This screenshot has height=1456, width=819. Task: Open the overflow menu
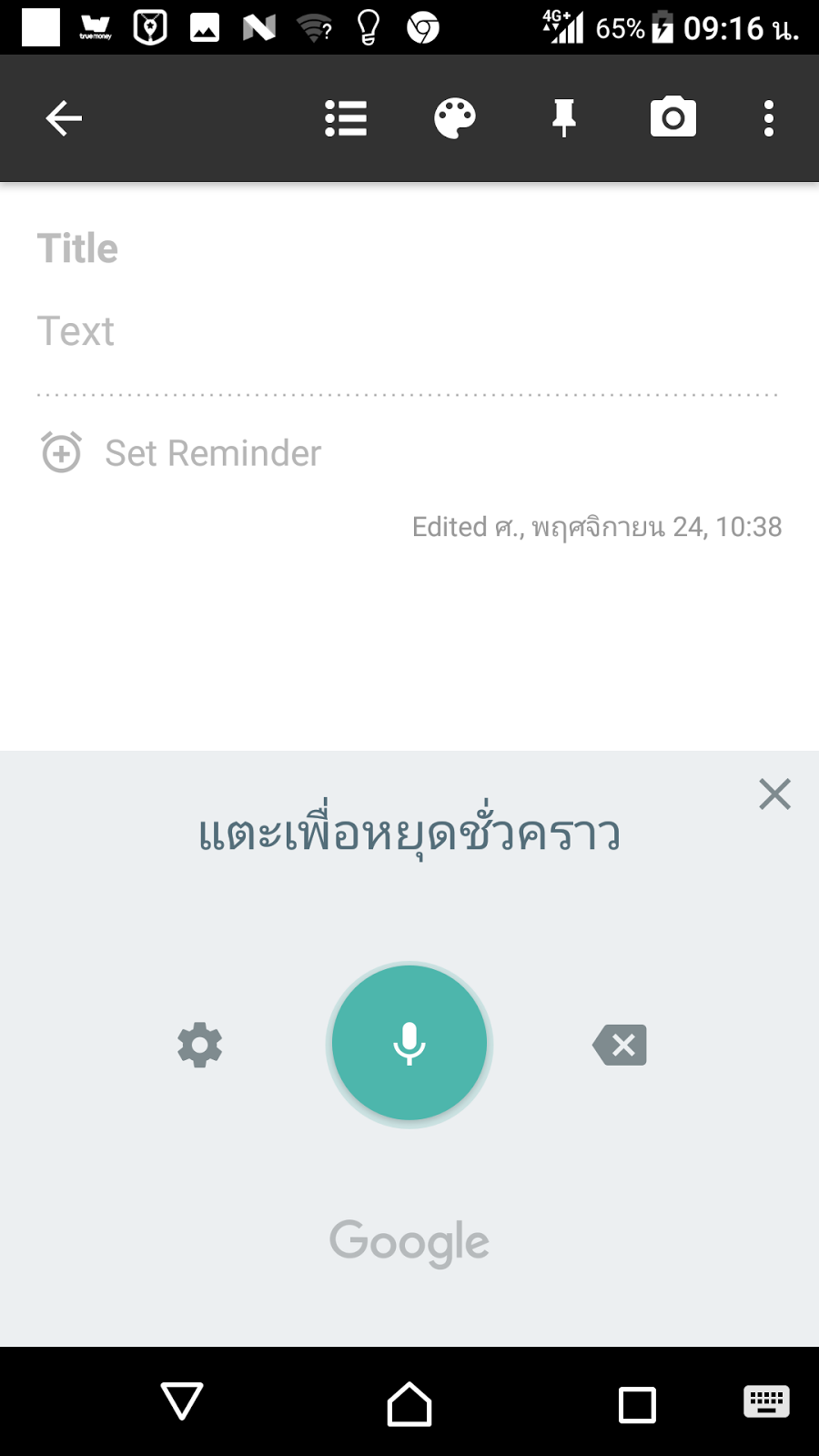769,118
